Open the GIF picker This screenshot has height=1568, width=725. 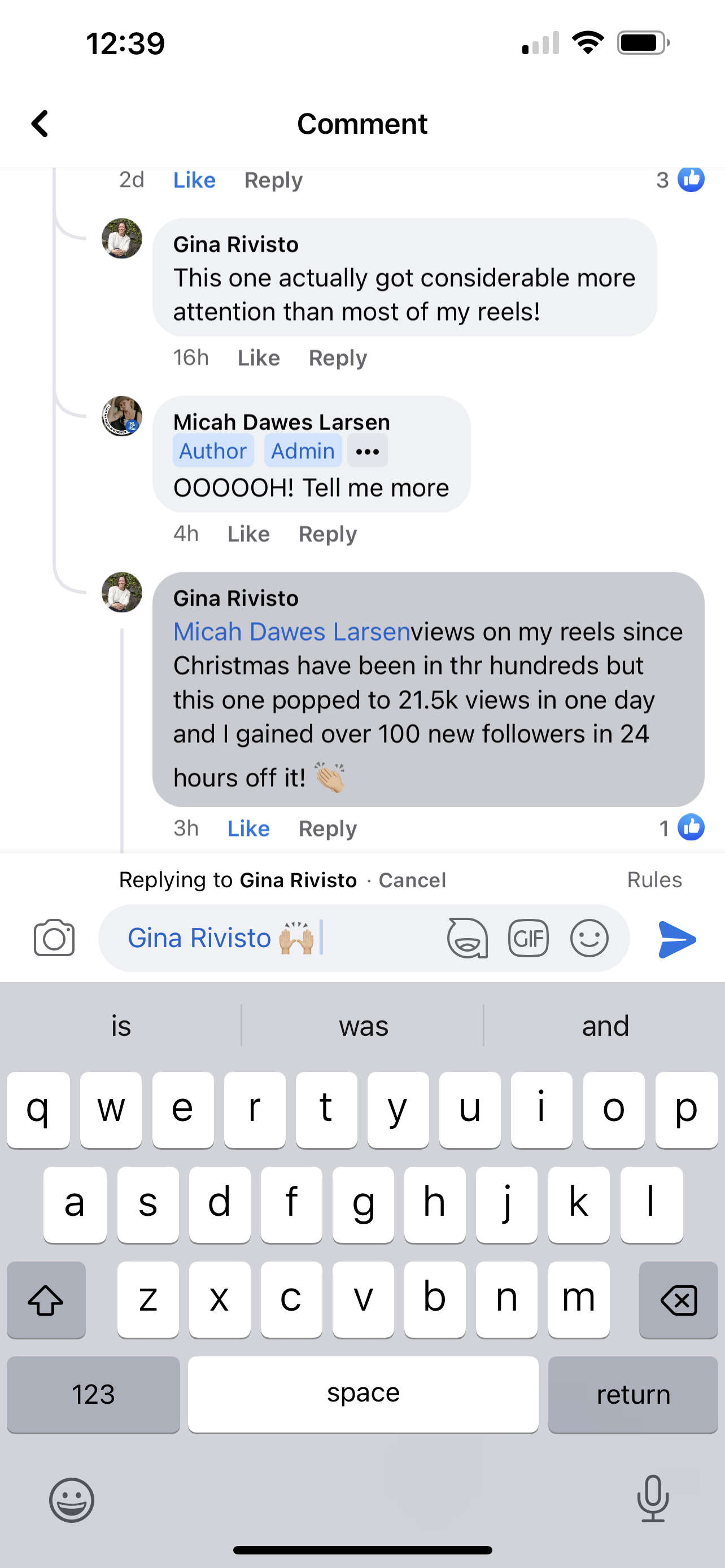coord(529,938)
